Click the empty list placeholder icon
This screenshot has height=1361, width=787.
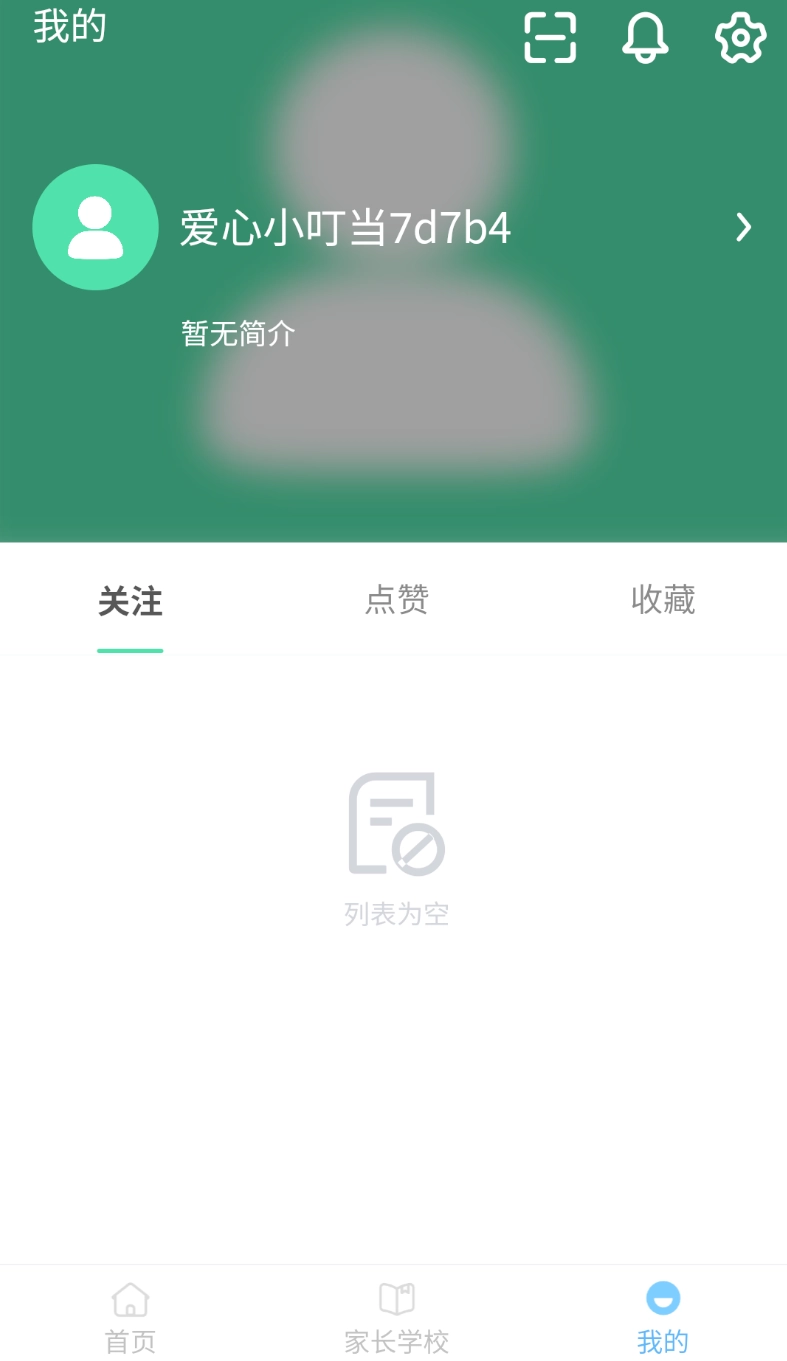393,824
